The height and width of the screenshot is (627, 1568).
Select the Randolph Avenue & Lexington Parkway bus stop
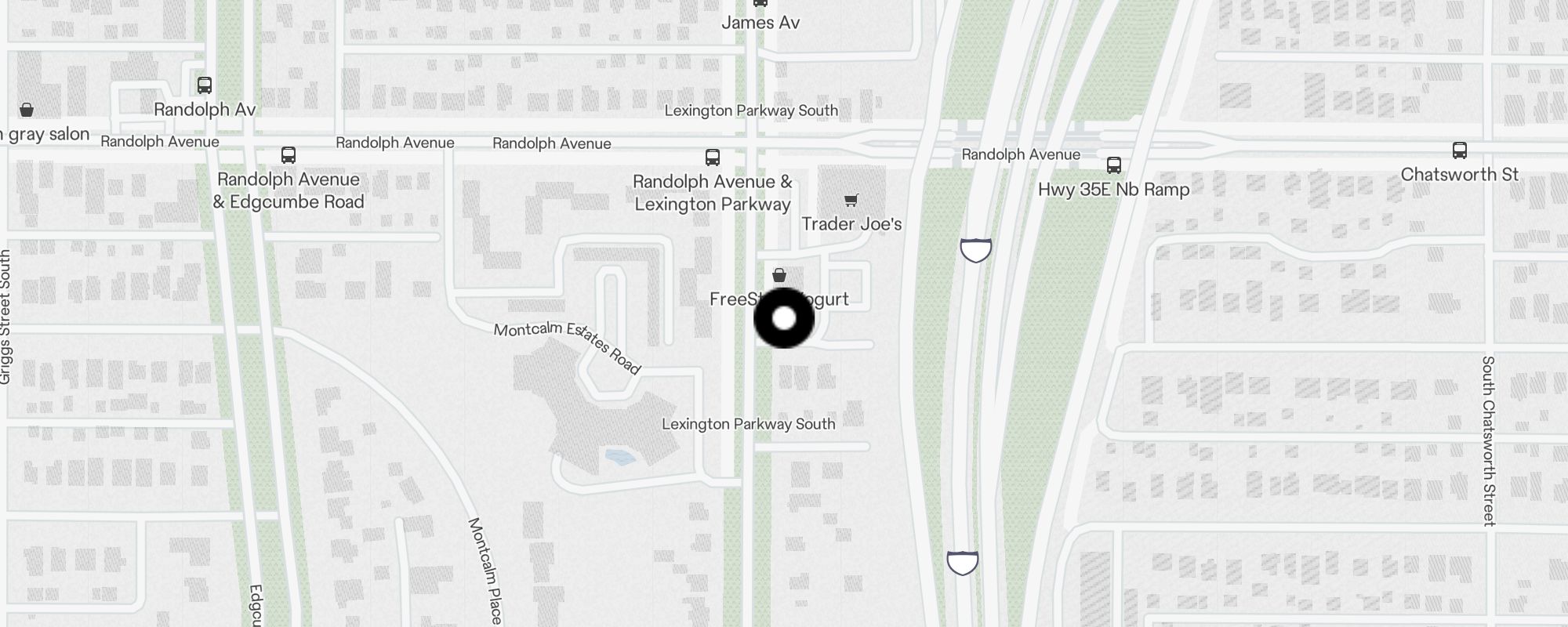pos(712,158)
